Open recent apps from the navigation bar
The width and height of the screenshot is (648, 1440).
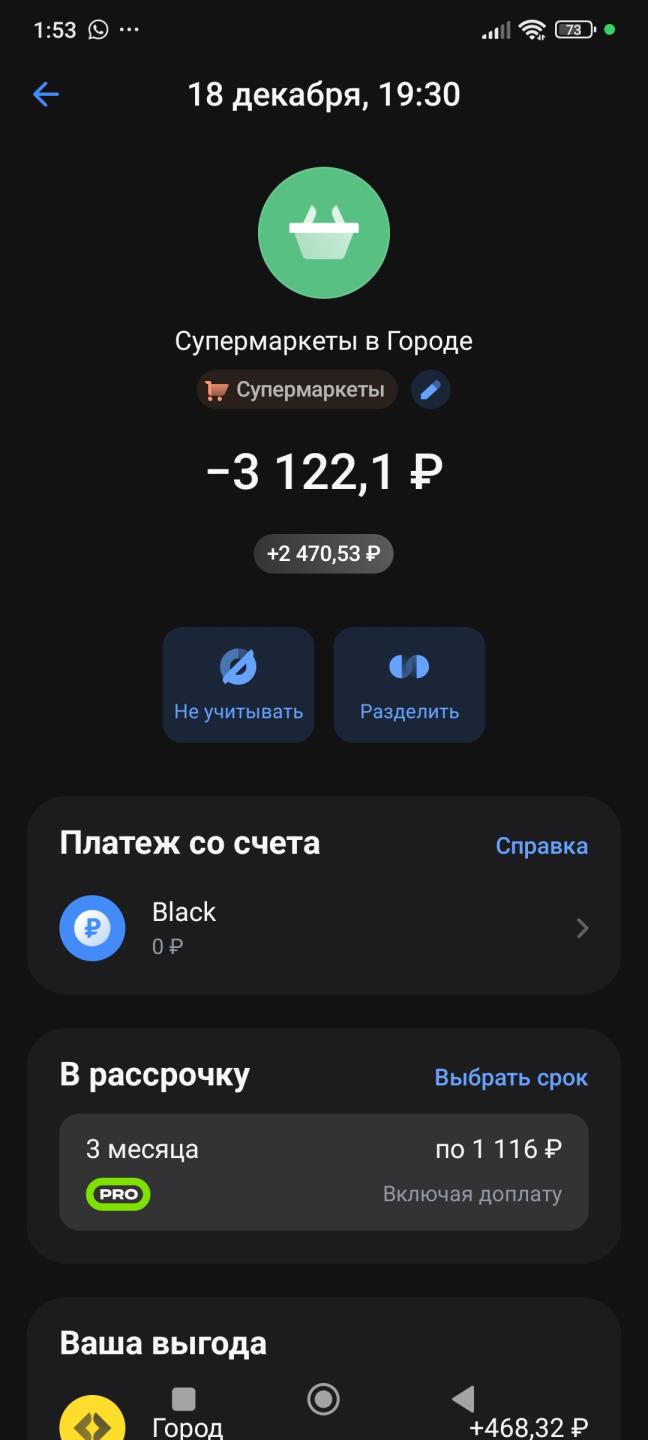[x=184, y=1399]
